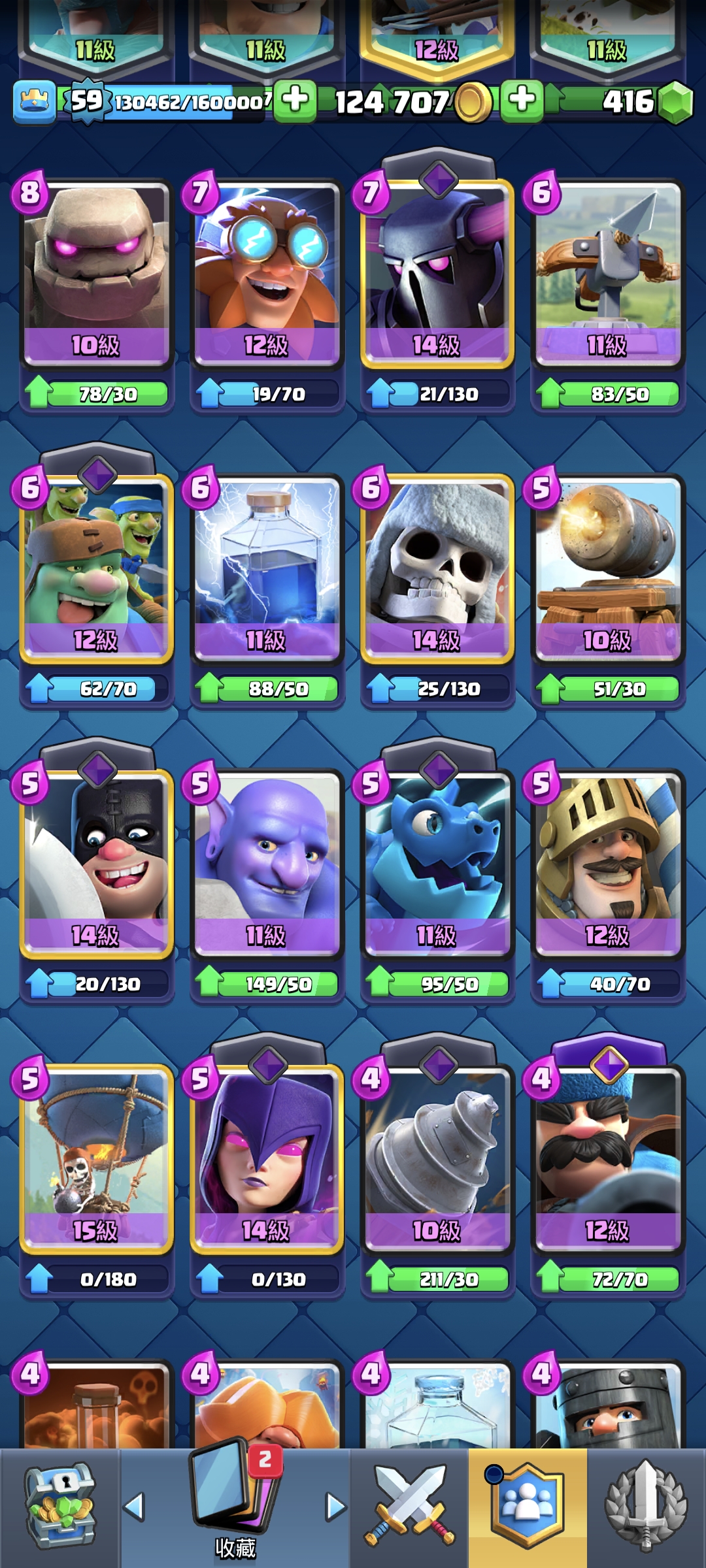Open the Executioner card

click(x=96, y=862)
